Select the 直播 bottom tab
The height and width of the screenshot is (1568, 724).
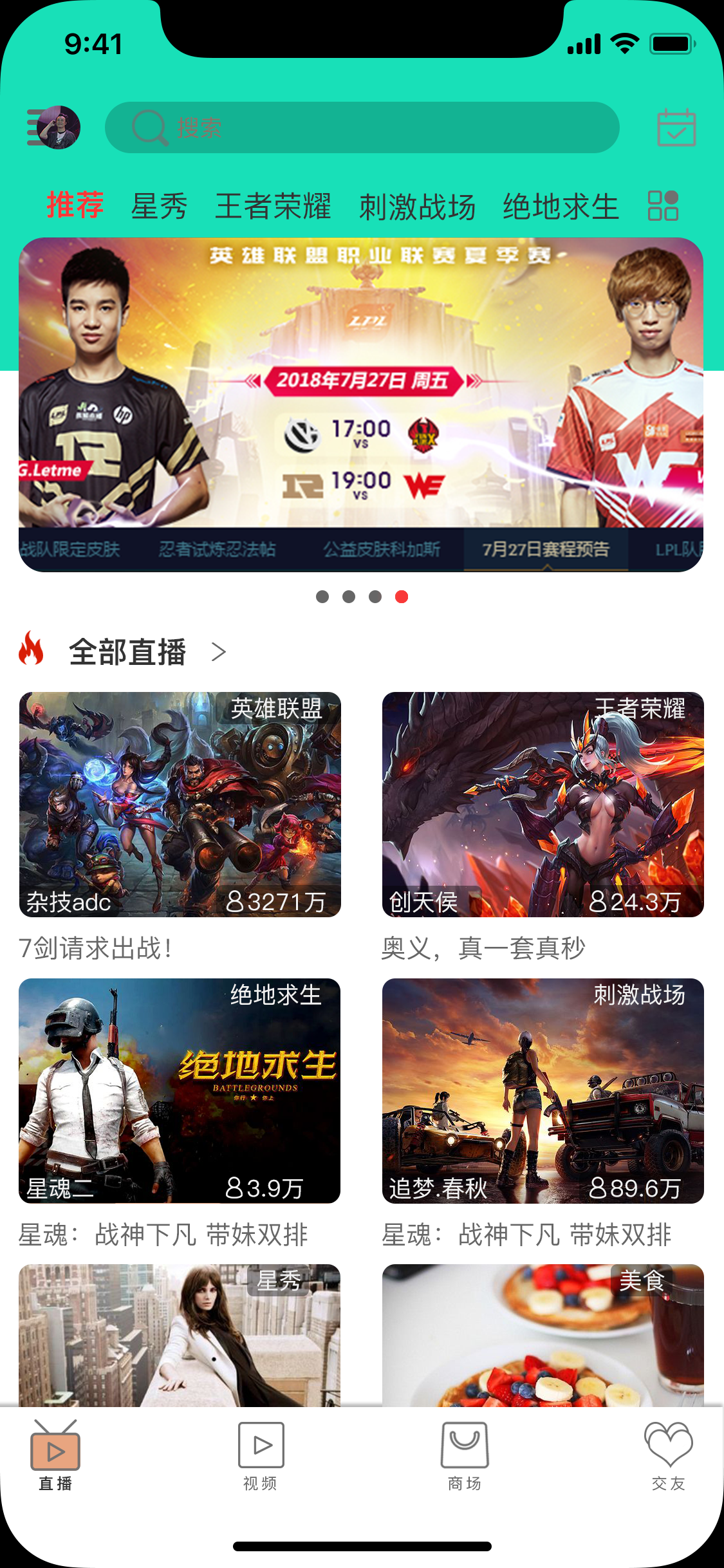55,1456
